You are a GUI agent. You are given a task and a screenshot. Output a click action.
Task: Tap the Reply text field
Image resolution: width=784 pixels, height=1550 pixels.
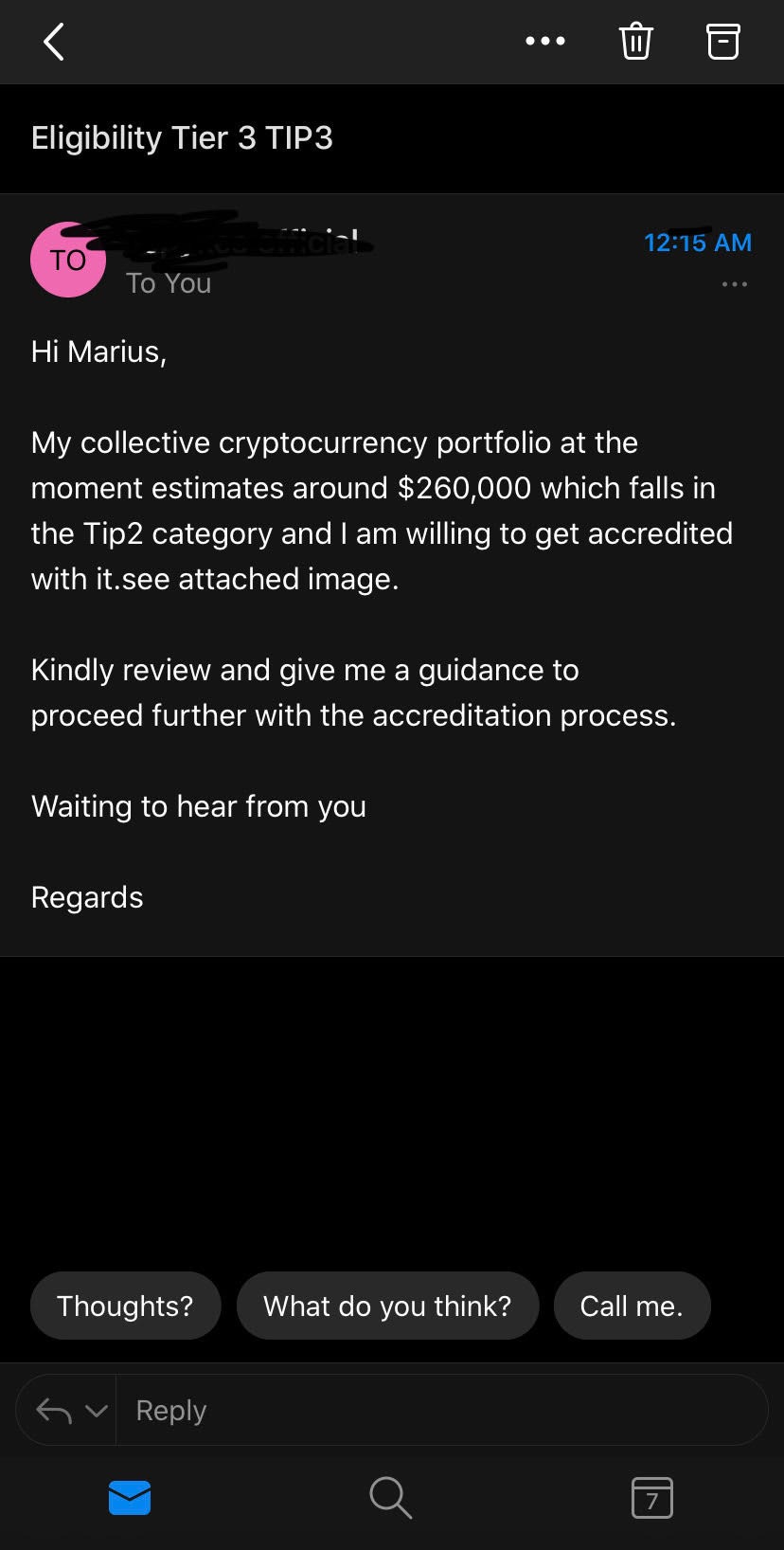(x=436, y=1411)
